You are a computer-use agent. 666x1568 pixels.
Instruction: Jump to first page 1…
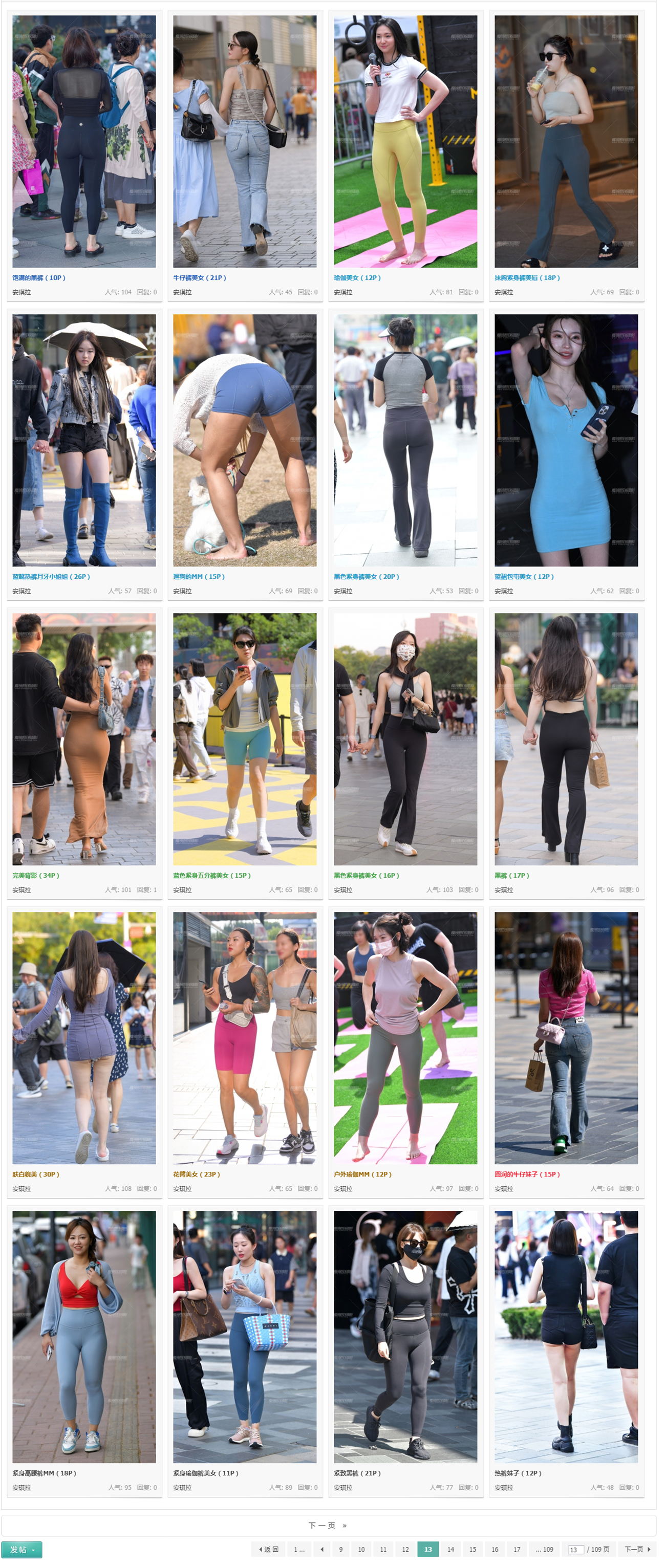pyautogui.click(x=299, y=1549)
